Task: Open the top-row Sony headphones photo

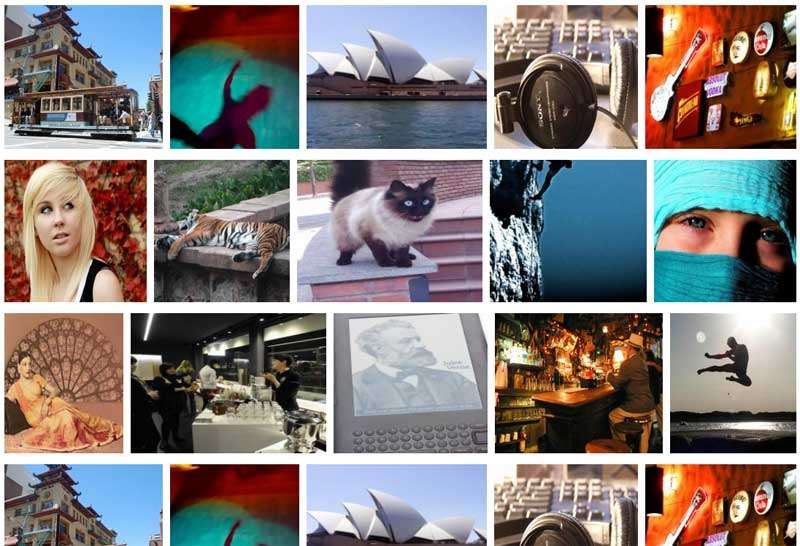Action: click(565, 77)
